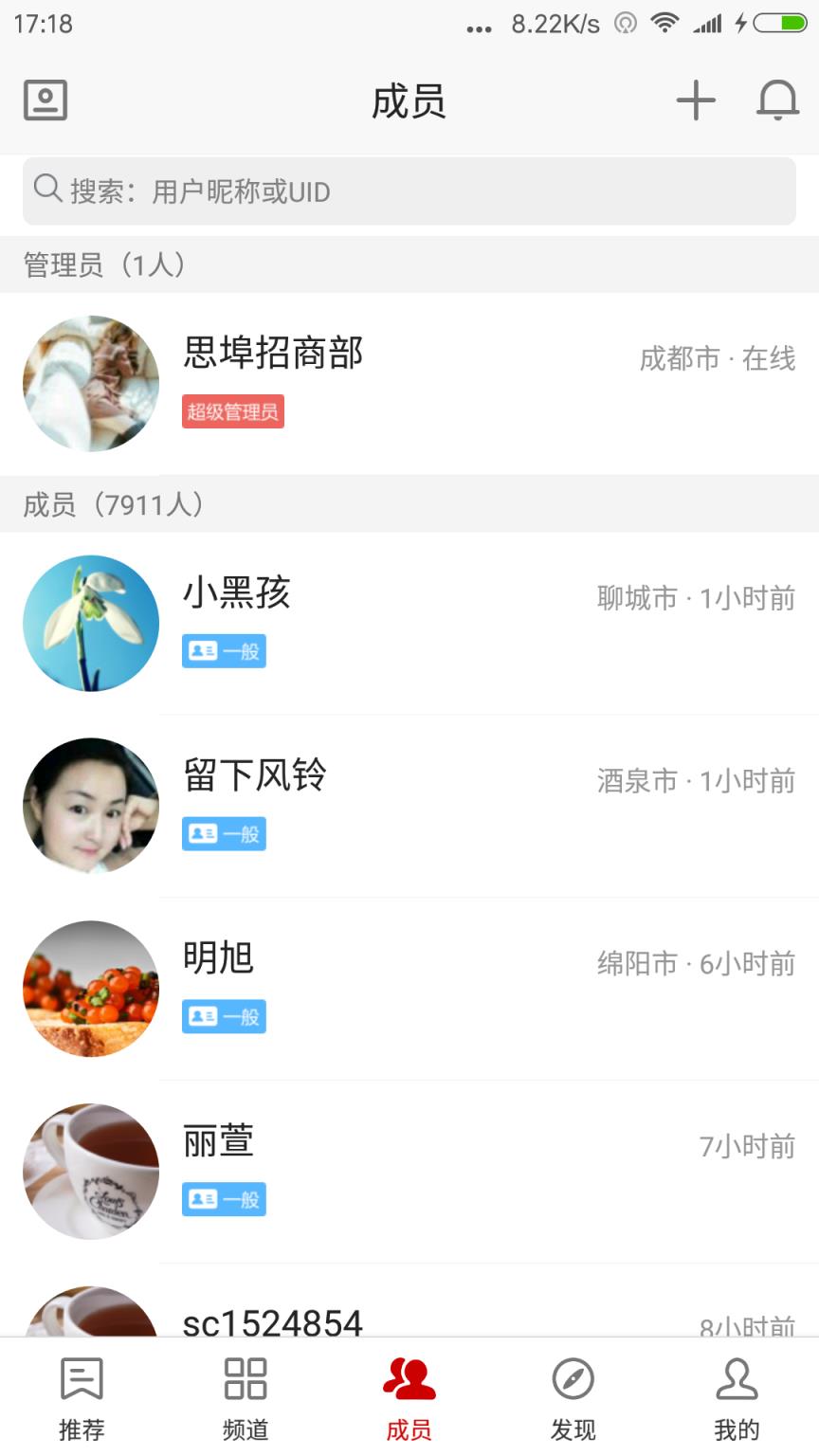Open the contact card icon in top bar
This screenshot has width=819, height=1456.
pos(44,98)
